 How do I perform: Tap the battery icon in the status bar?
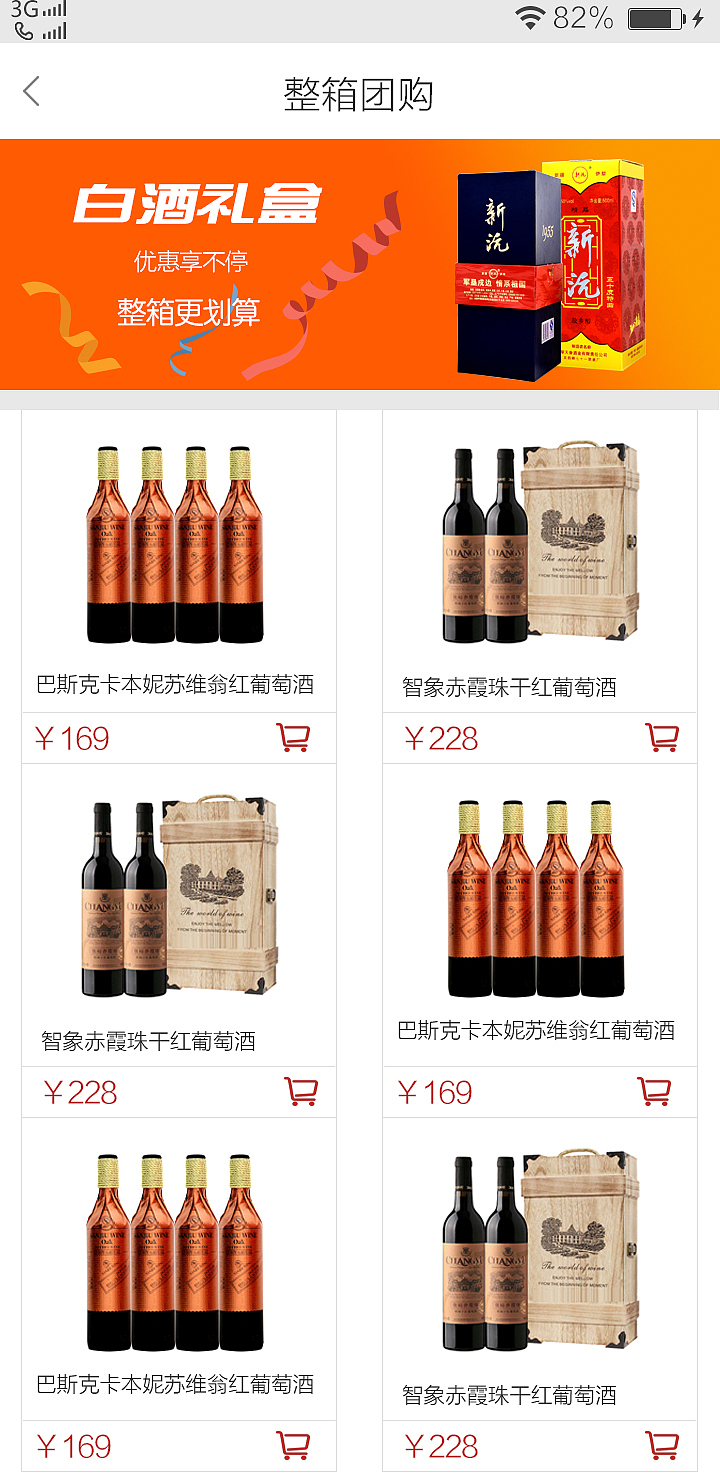point(654,16)
